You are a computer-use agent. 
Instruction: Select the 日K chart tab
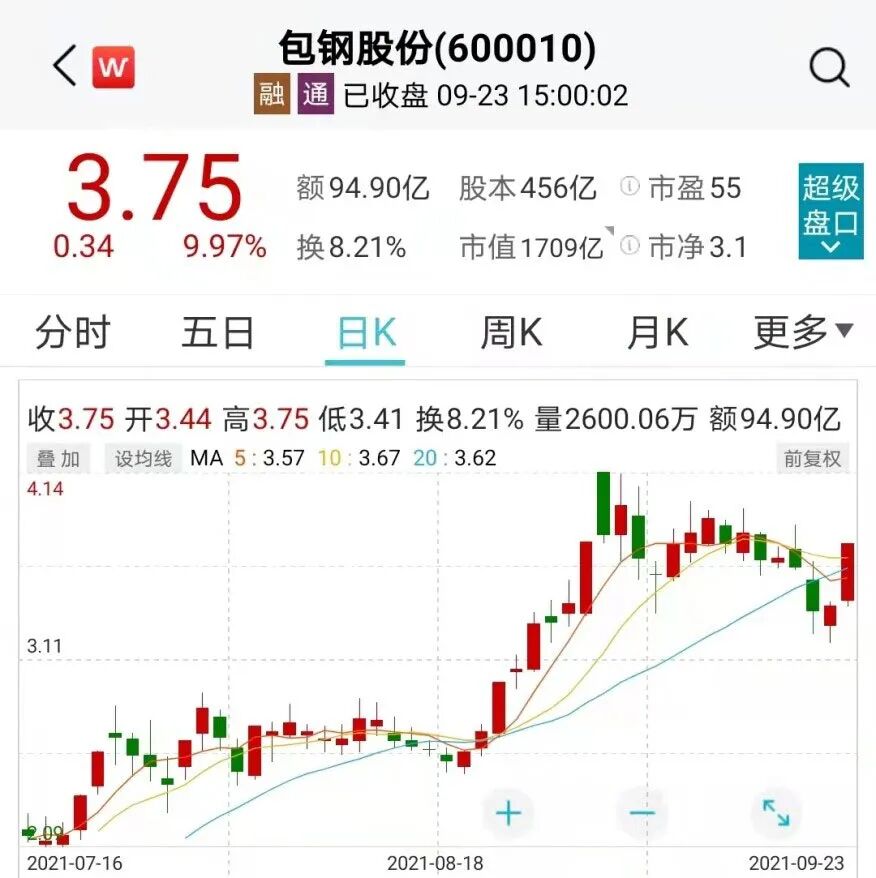[365, 333]
